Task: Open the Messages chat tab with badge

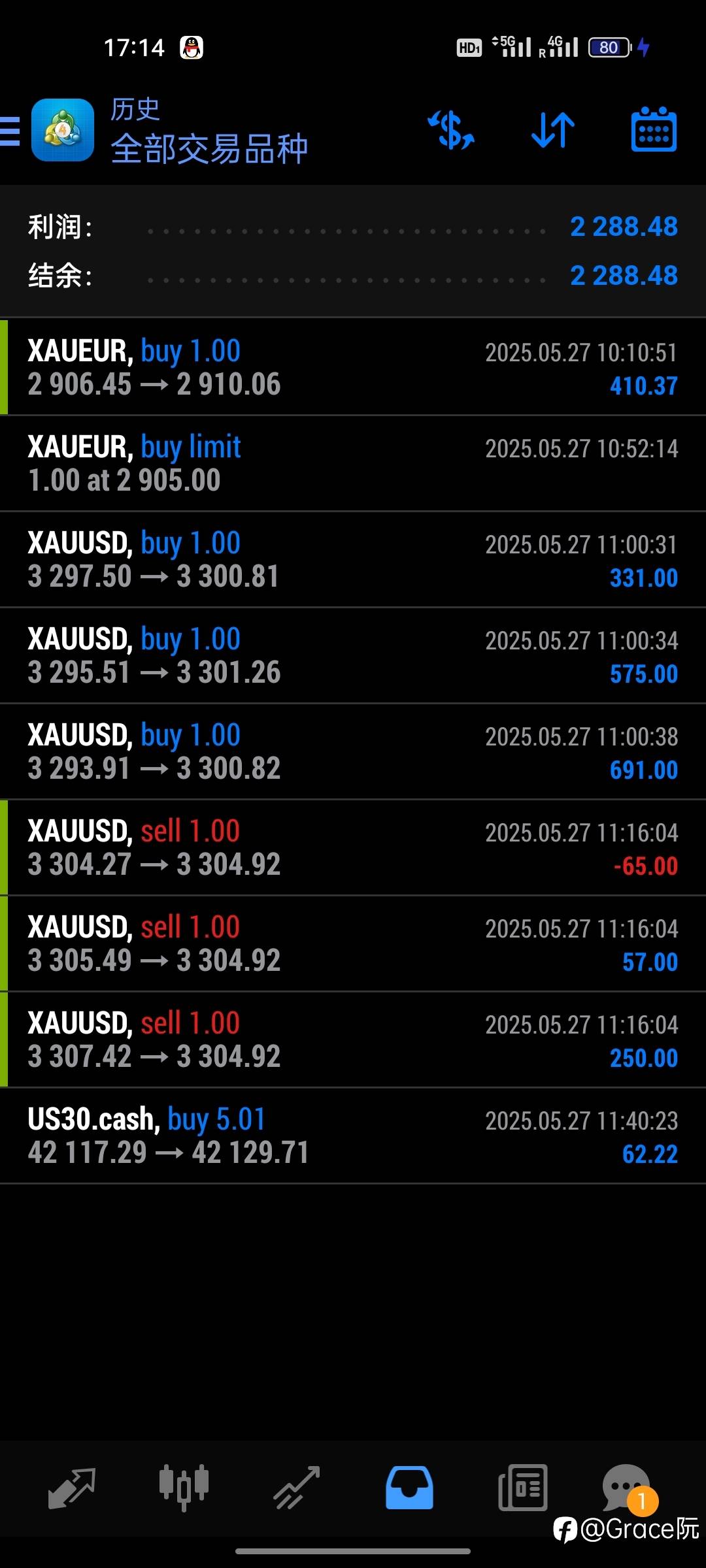Action: (x=629, y=1488)
